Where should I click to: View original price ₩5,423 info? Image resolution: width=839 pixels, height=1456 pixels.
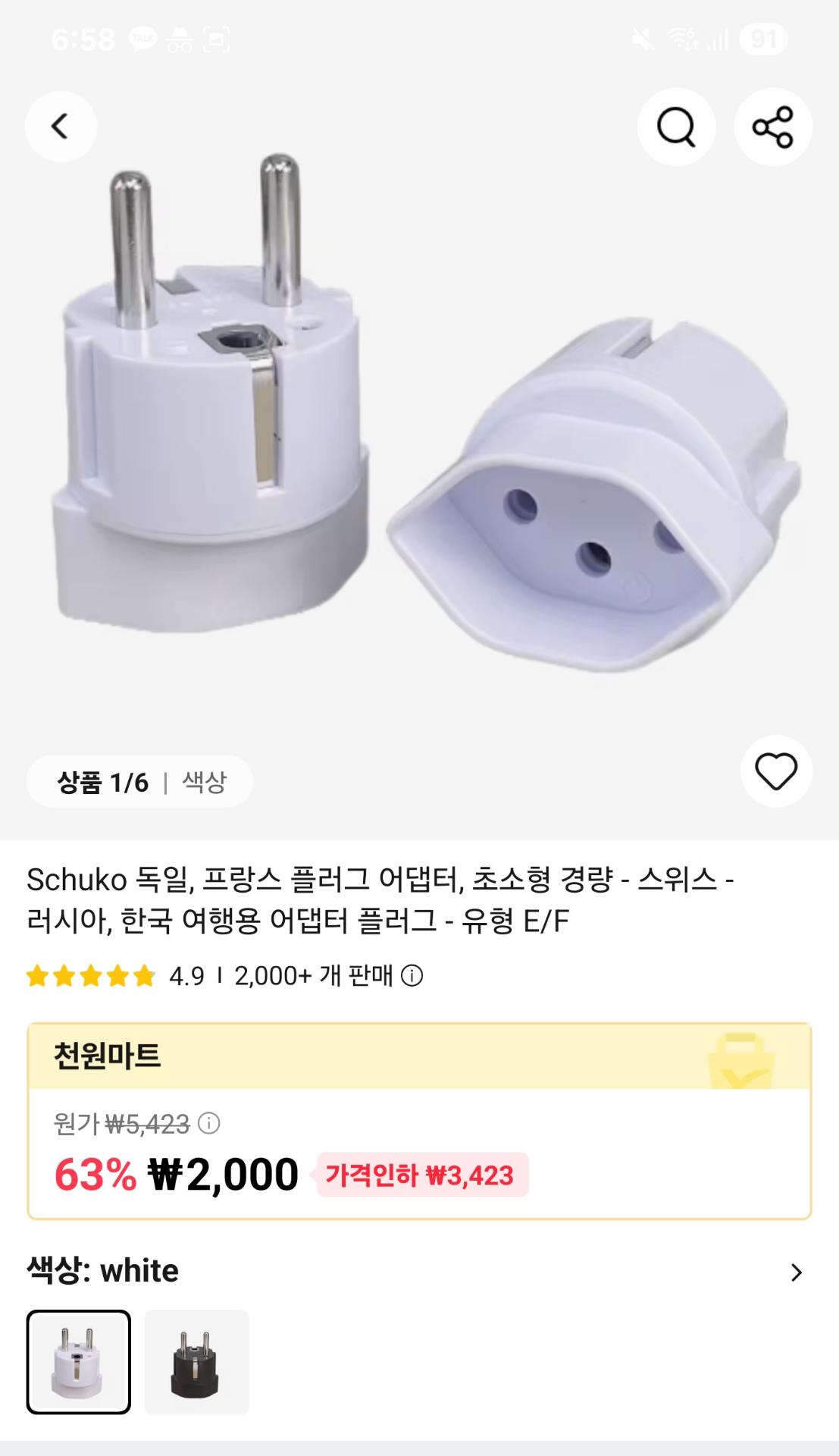tap(209, 1123)
